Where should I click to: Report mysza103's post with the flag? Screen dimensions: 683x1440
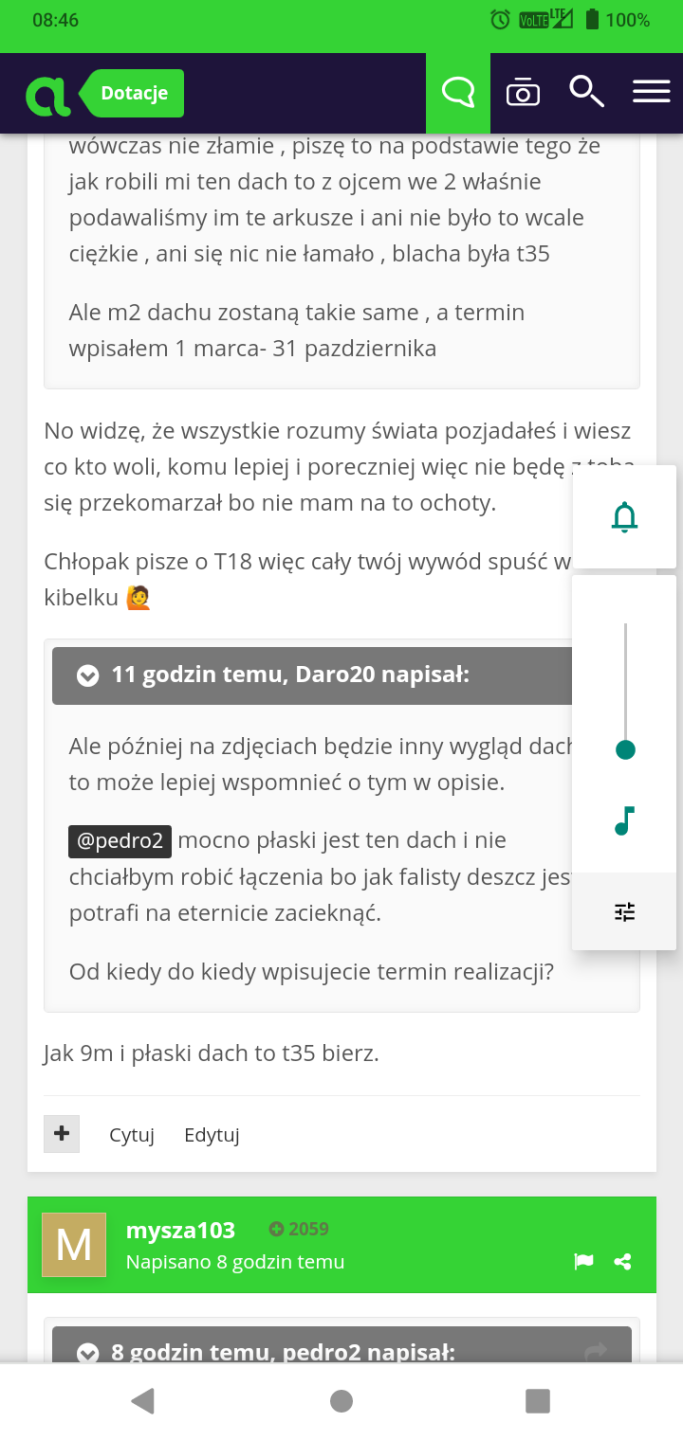(x=583, y=1262)
